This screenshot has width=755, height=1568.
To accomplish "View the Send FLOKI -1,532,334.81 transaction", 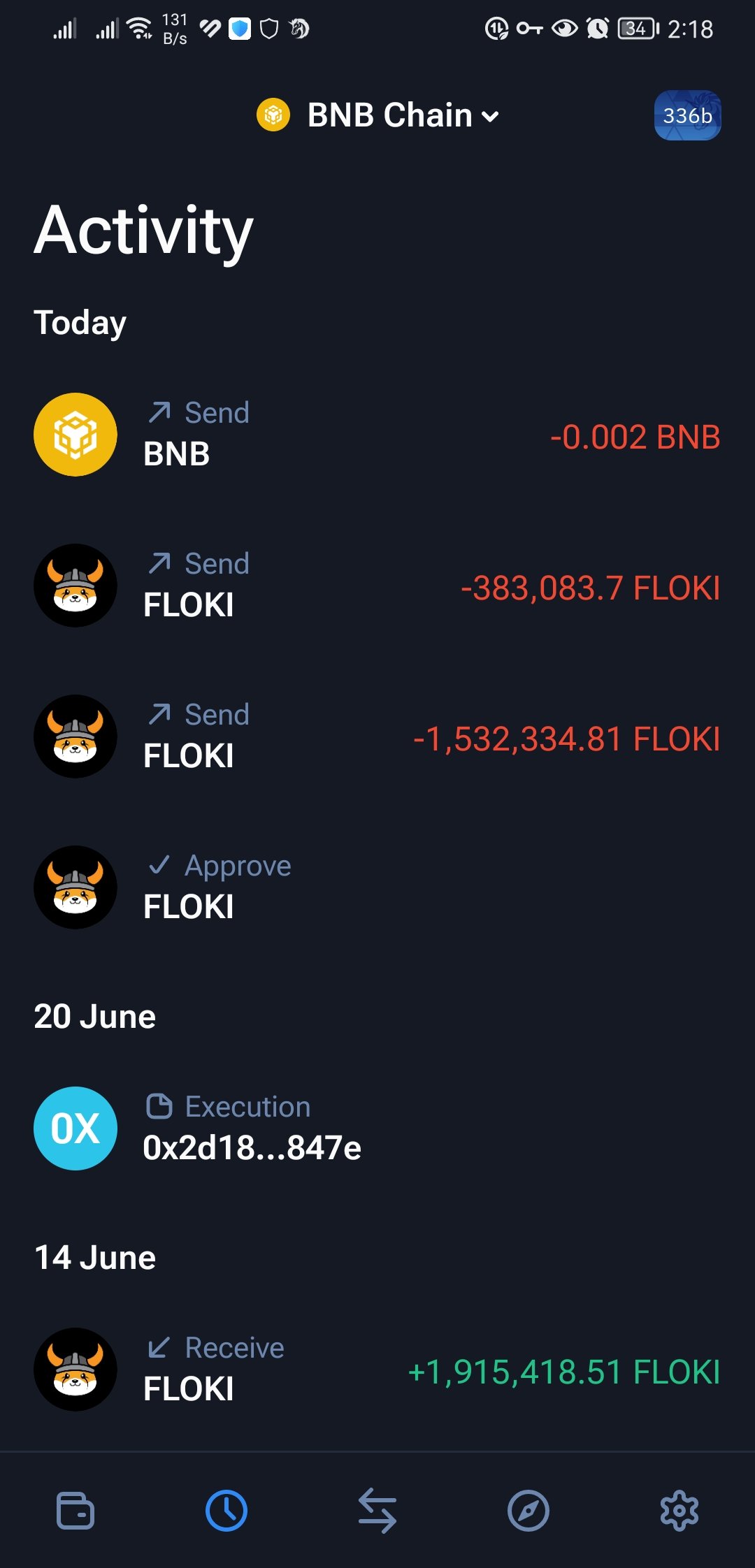I will (x=377, y=736).
